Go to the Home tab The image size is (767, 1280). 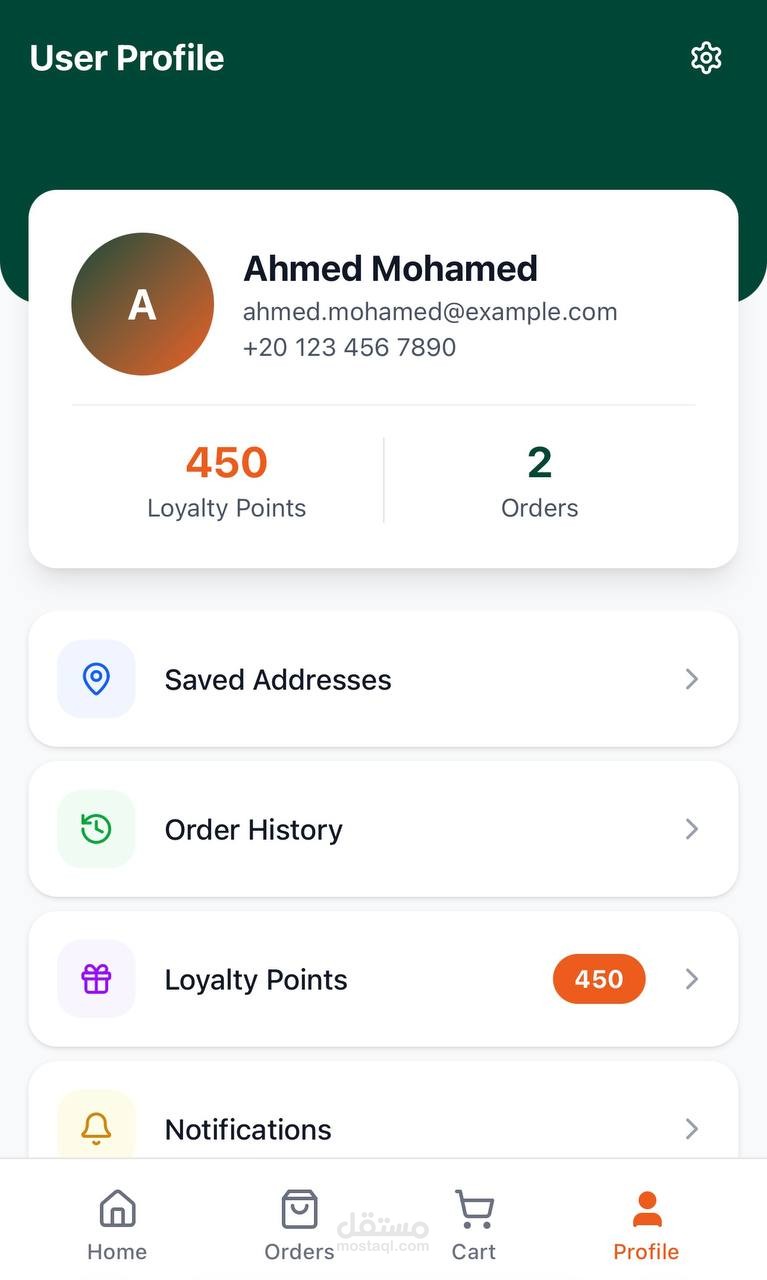click(117, 1225)
